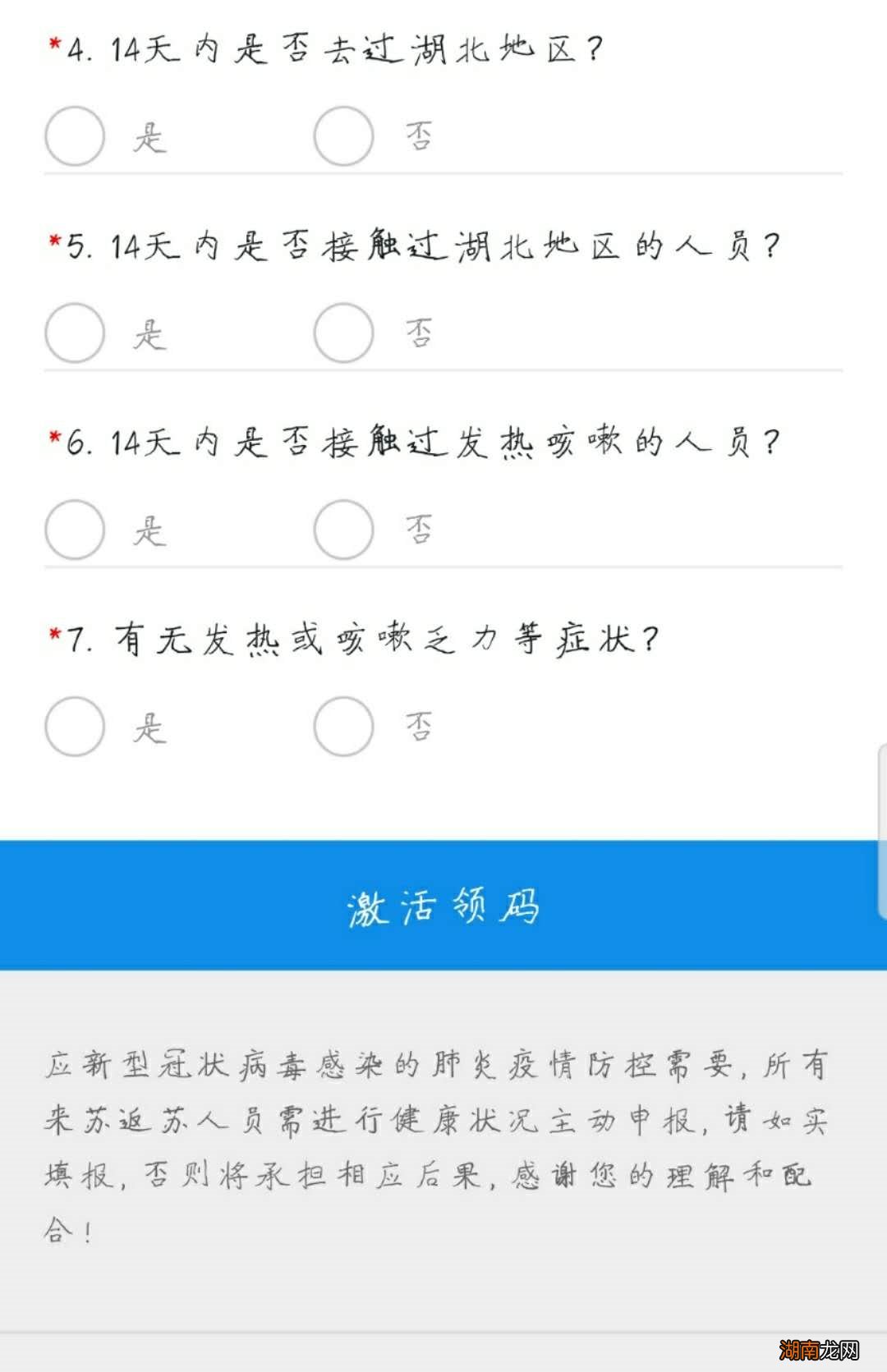The image size is (887, 1372).
Task: Select 是 for question 7 about symptoms
Action: pyautogui.click(x=74, y=725)
